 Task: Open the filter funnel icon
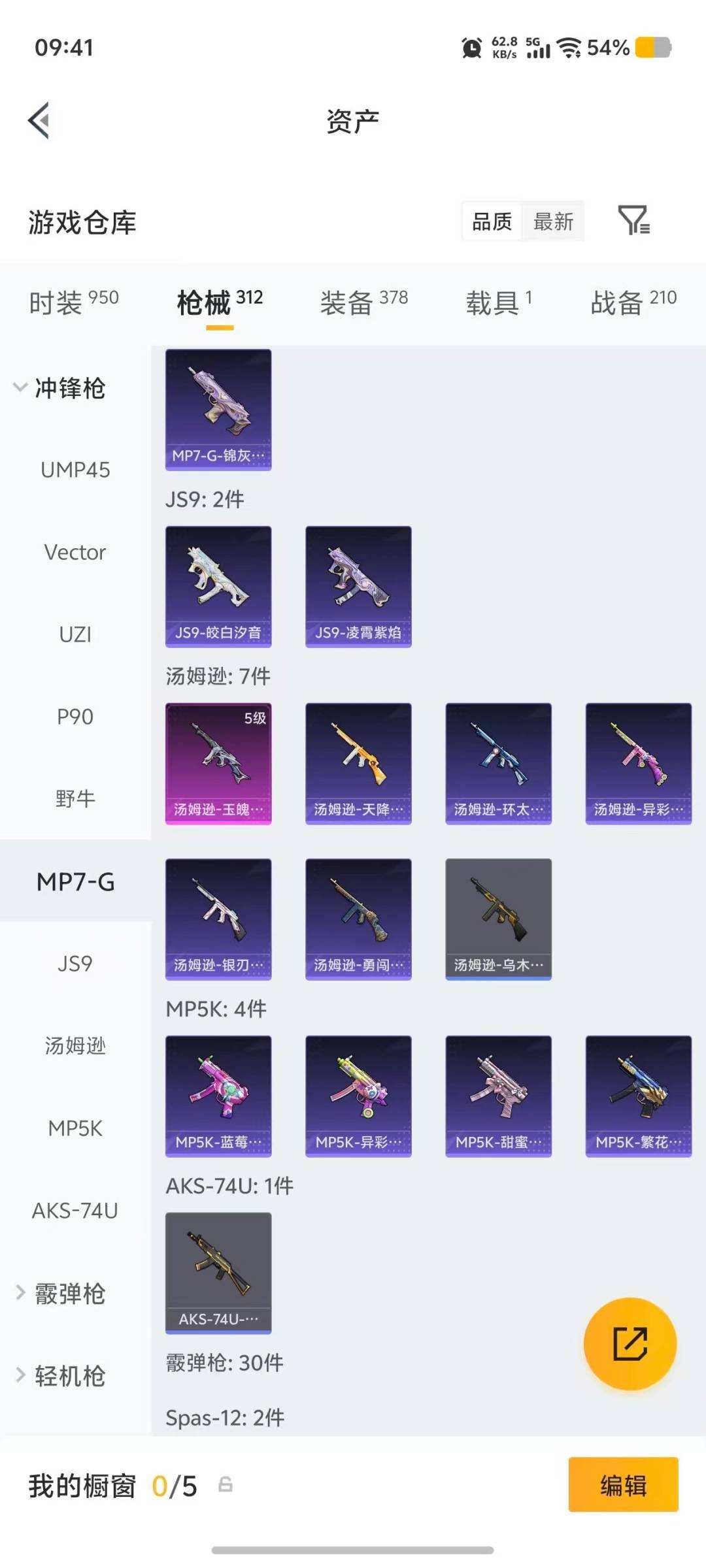click(x=633, y=220)
